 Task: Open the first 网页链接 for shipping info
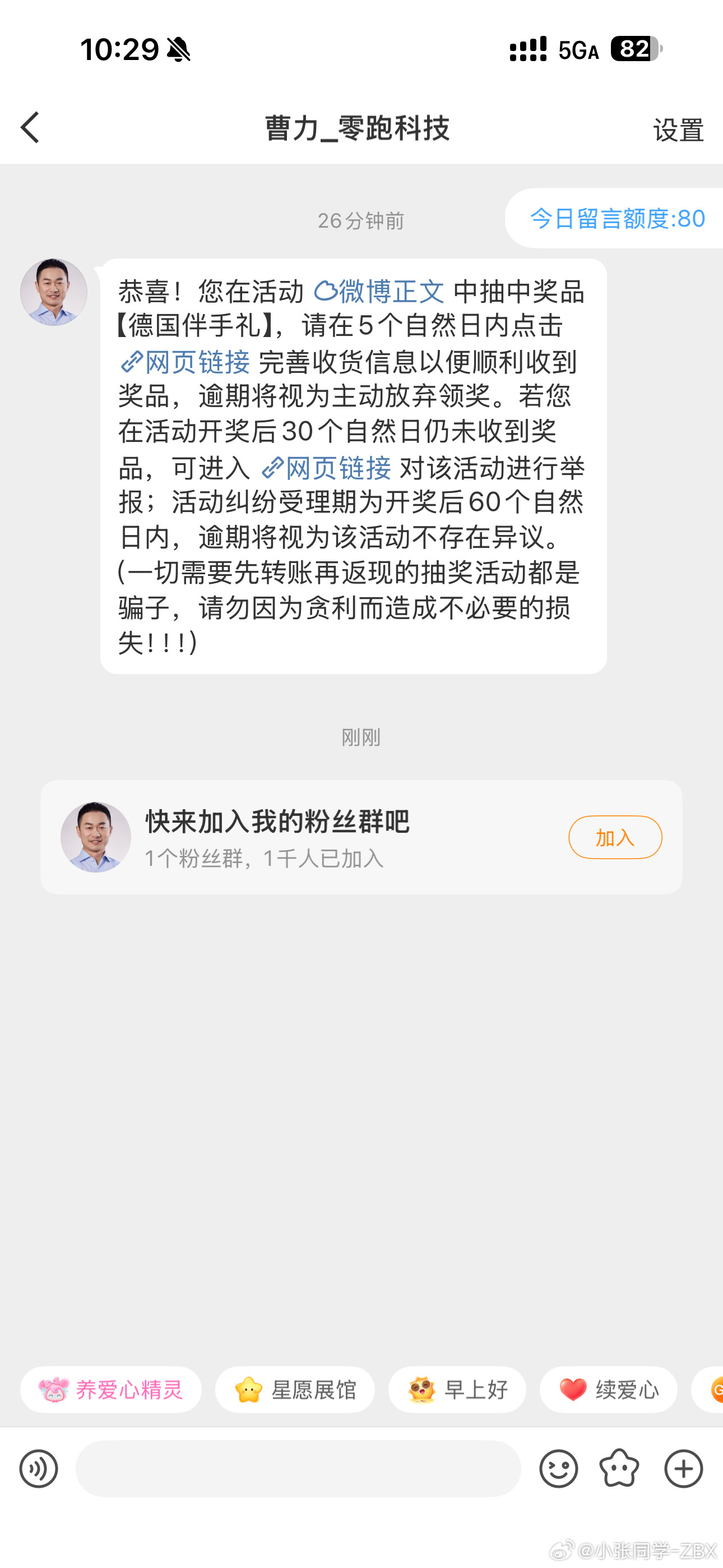pos(186,362)
